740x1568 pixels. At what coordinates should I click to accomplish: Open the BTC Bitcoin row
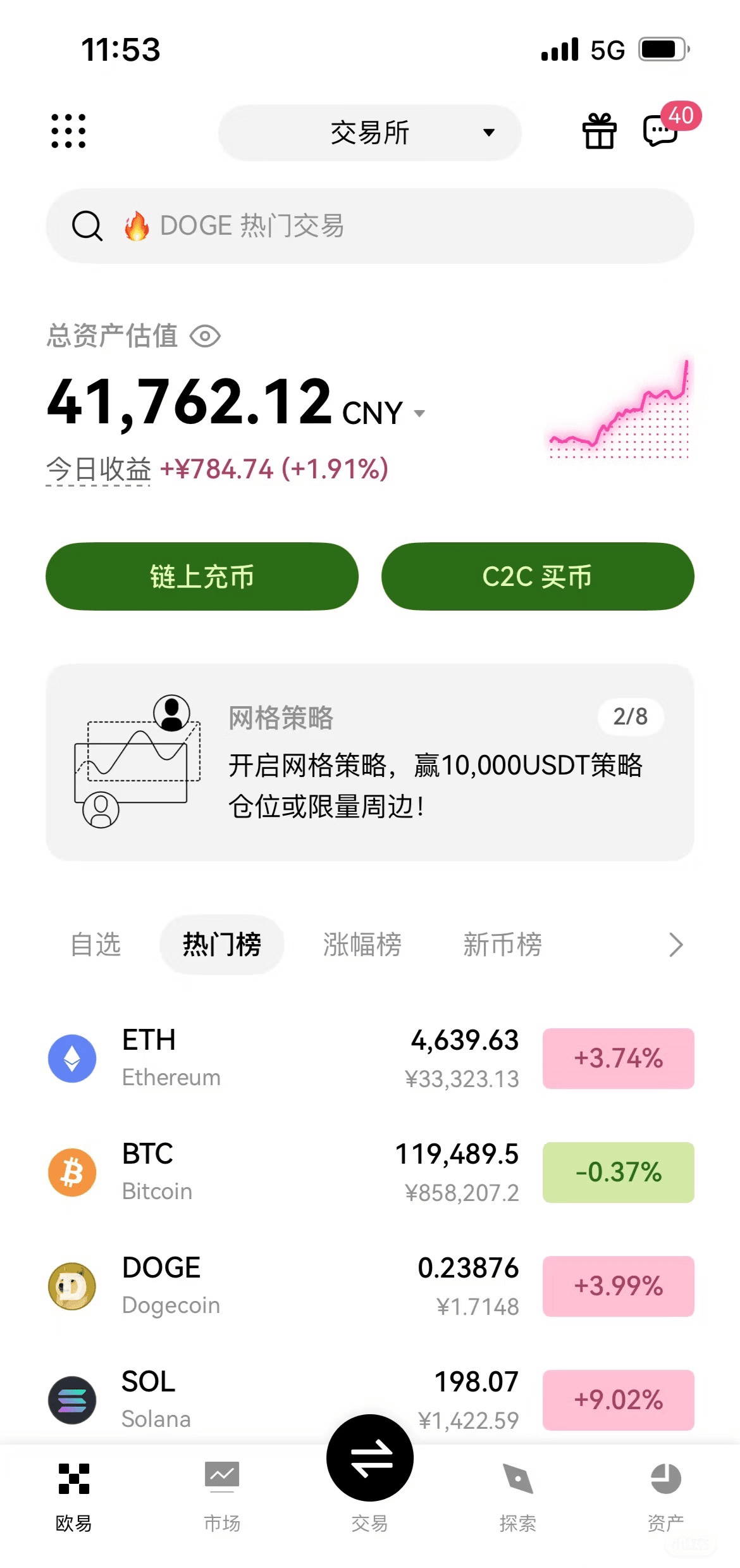[370, 1173]
